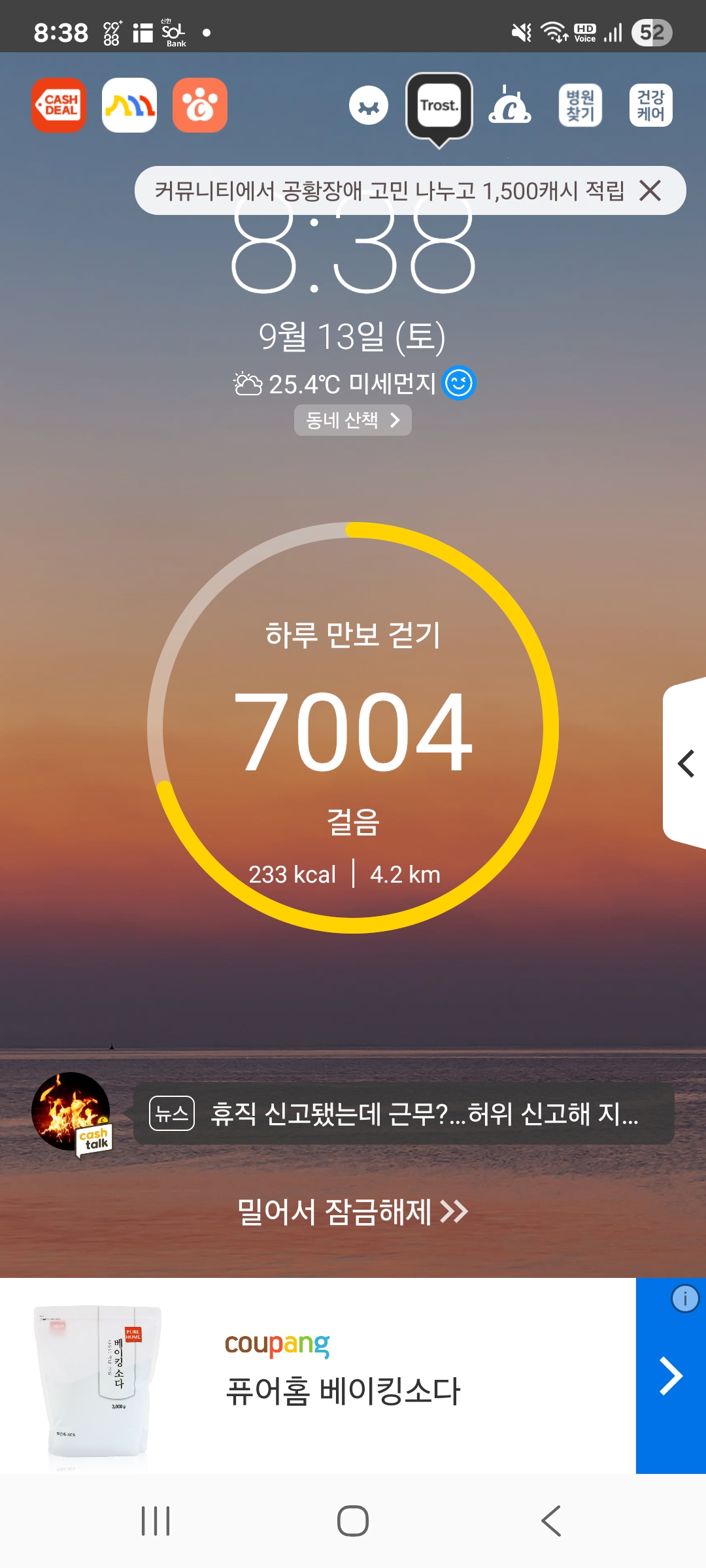Viewport: 706px width, 1568px height.
Task: Dismiss the 1,500캐시 community tooltip
Action: [x=650, y=191]
